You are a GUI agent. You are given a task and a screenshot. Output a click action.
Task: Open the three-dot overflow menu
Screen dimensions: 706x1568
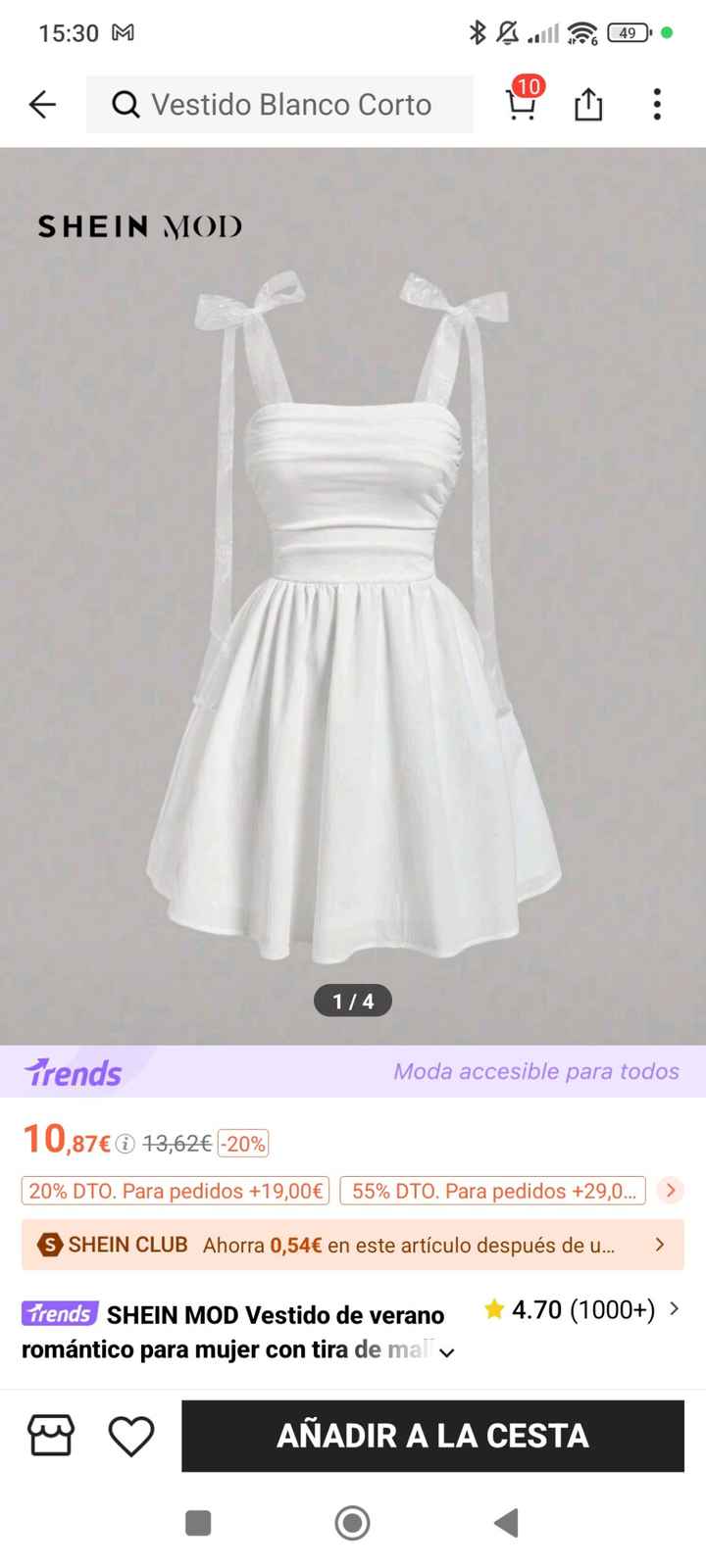point(655,104)
